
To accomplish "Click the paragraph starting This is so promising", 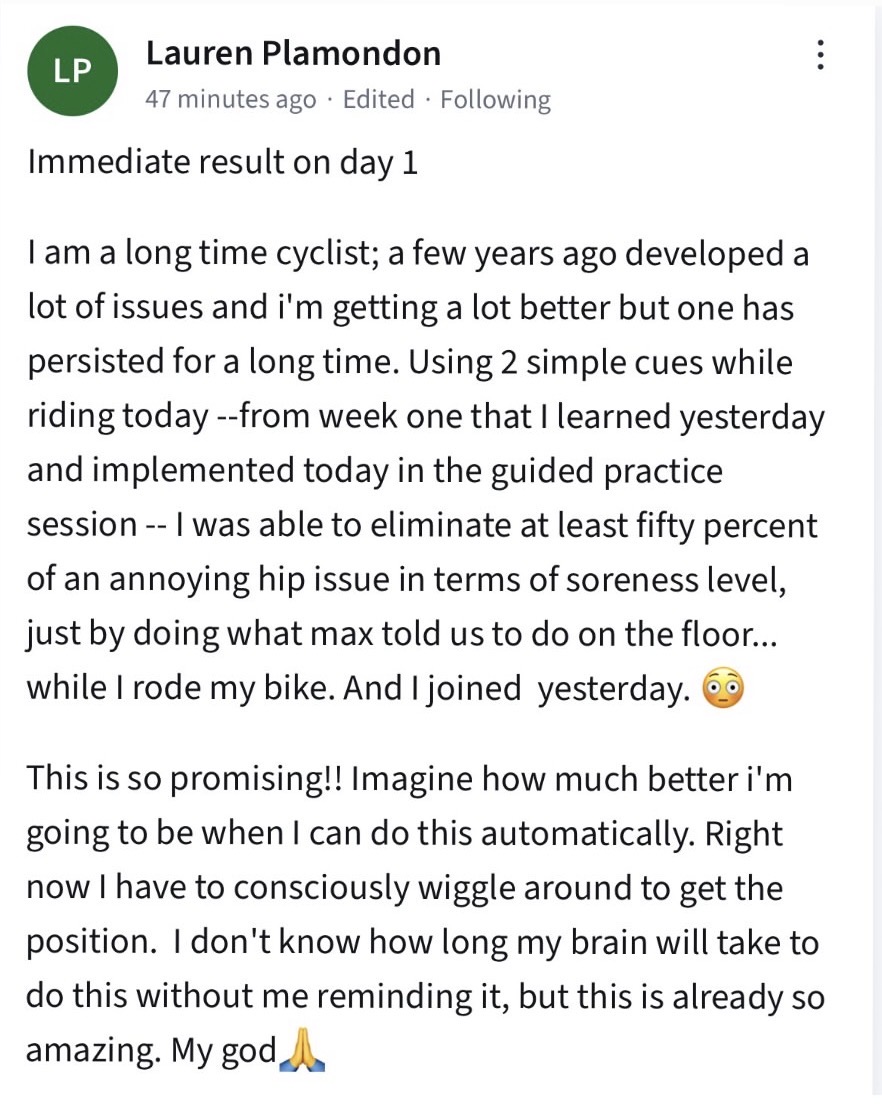I will (x=420, y=910).
